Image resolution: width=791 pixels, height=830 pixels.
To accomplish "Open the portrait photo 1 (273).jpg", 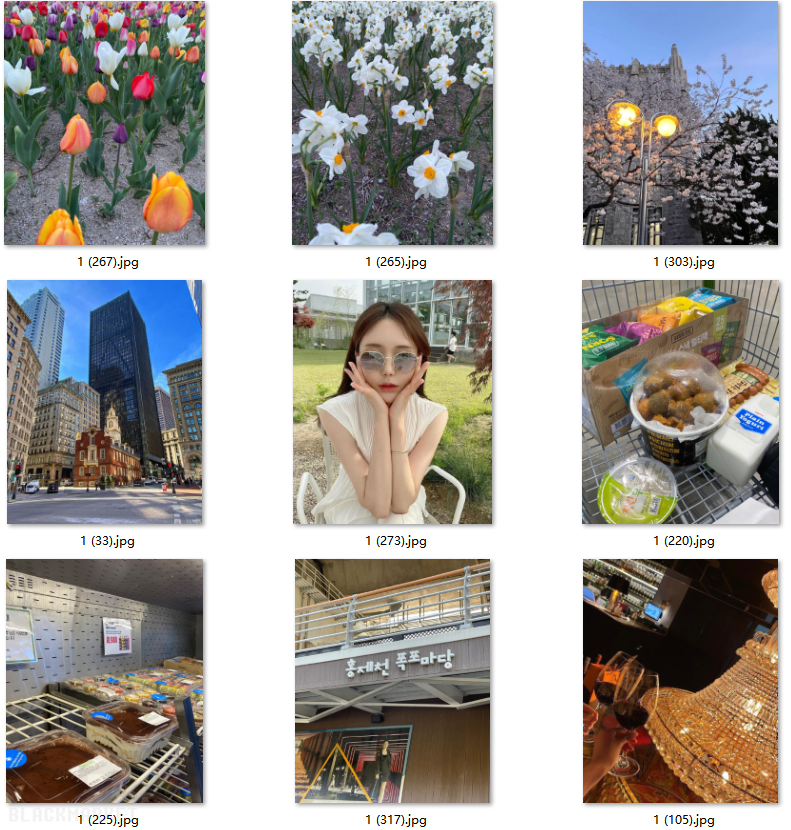I will coord(392,402).
